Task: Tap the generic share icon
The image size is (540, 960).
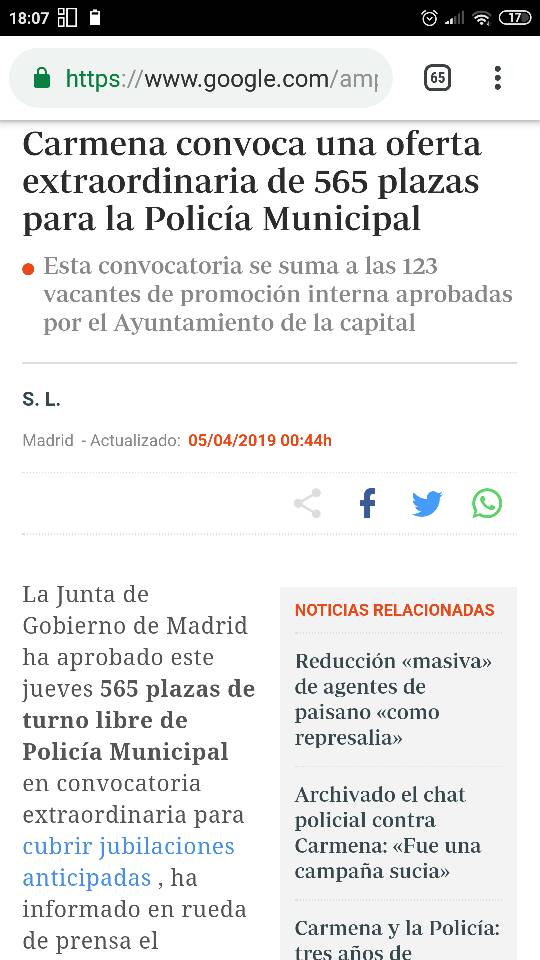Action: [307, 504]
